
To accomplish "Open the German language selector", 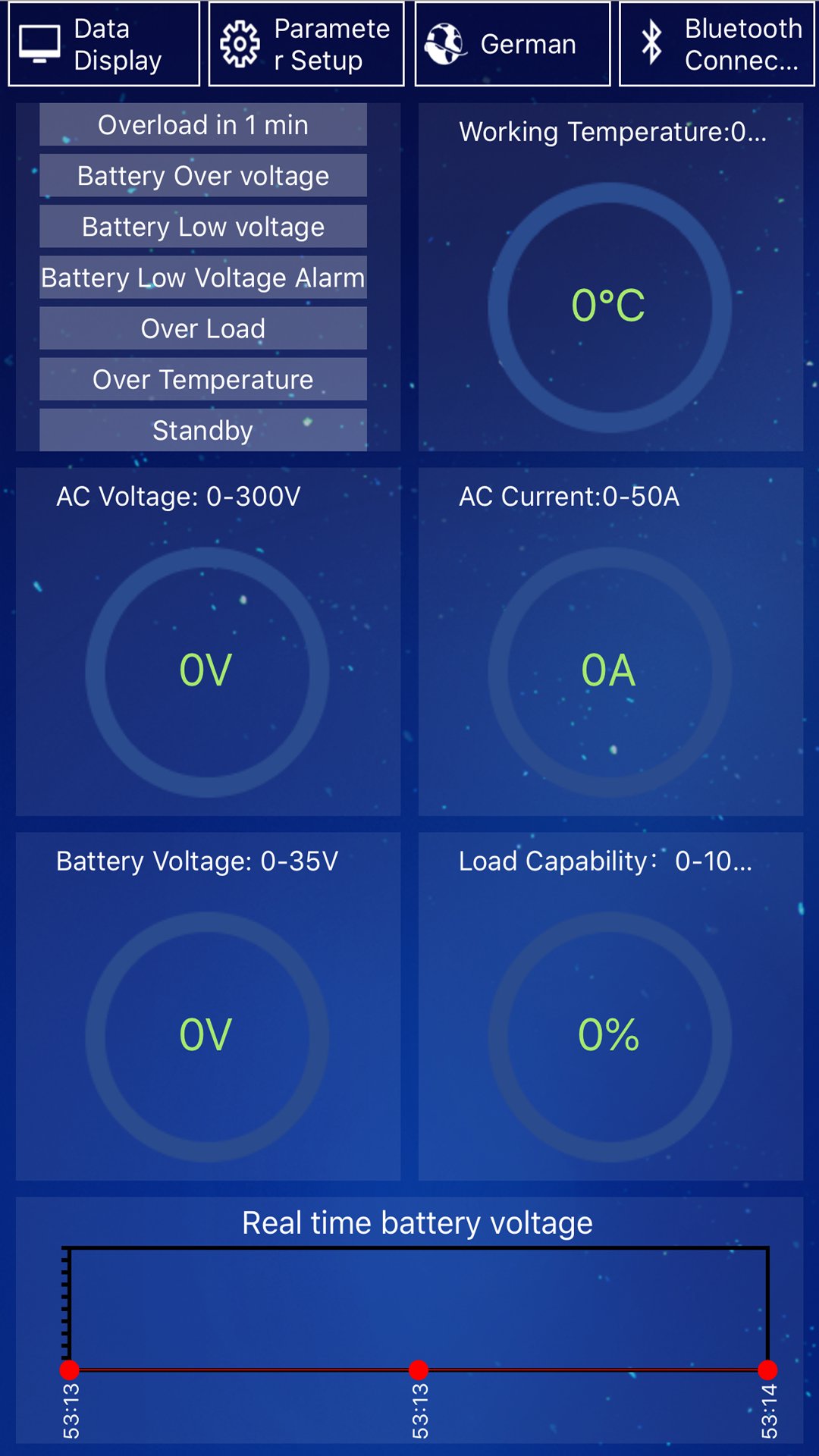I will (x=513, y=43).
